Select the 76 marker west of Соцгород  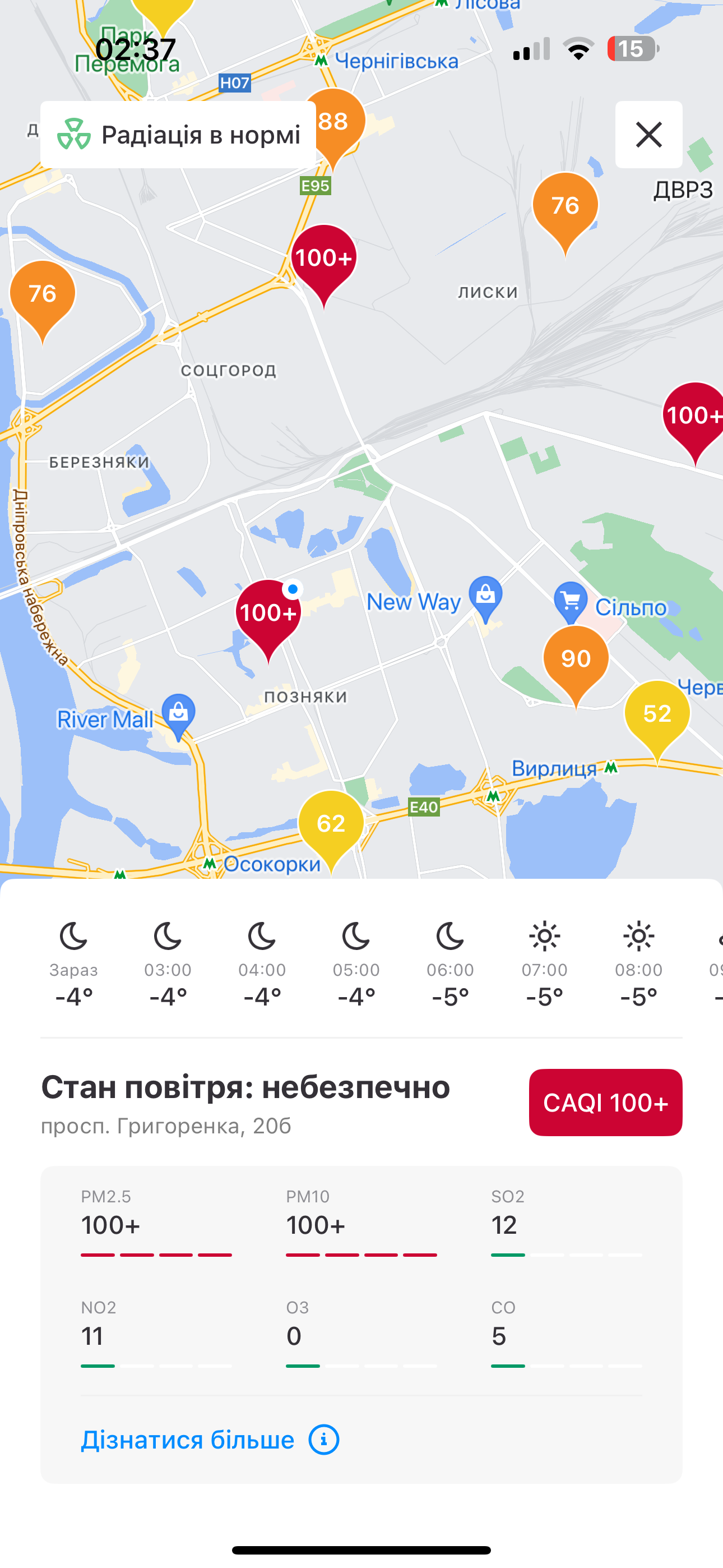click(43, 294)
